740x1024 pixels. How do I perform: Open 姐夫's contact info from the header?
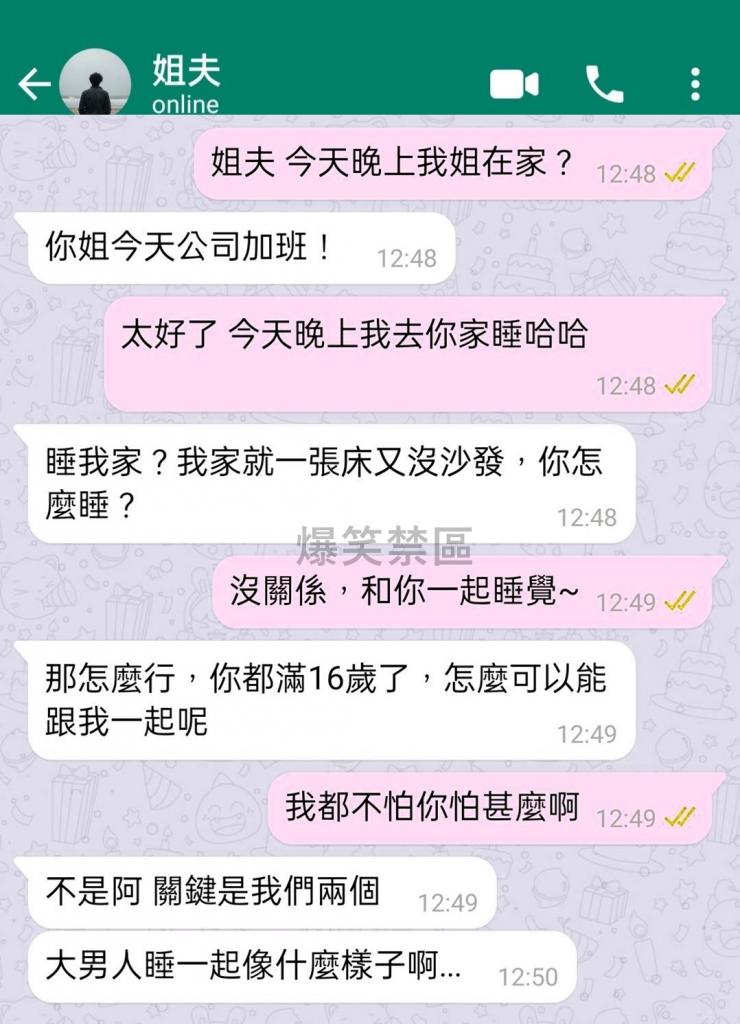[186, 84]
